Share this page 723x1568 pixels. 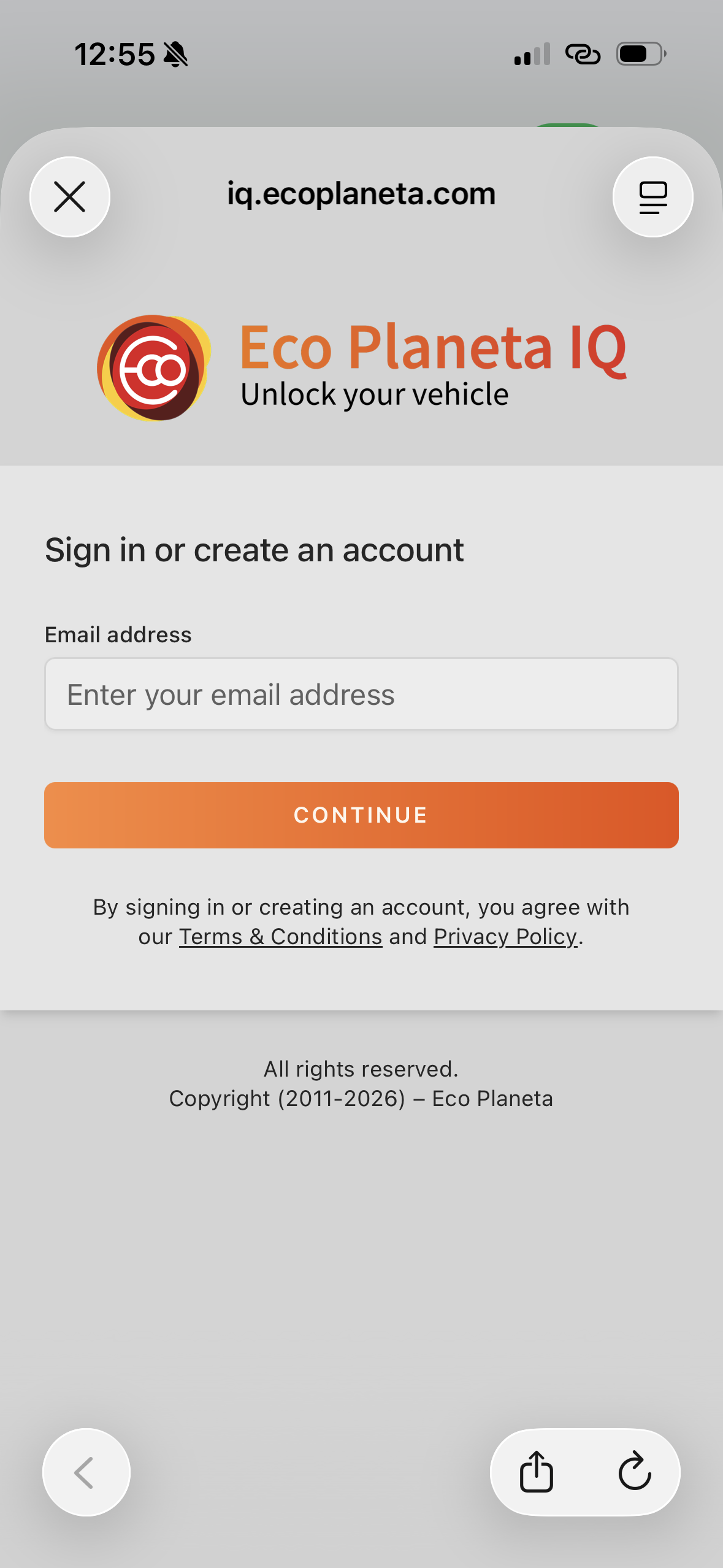coord(537,1471)
